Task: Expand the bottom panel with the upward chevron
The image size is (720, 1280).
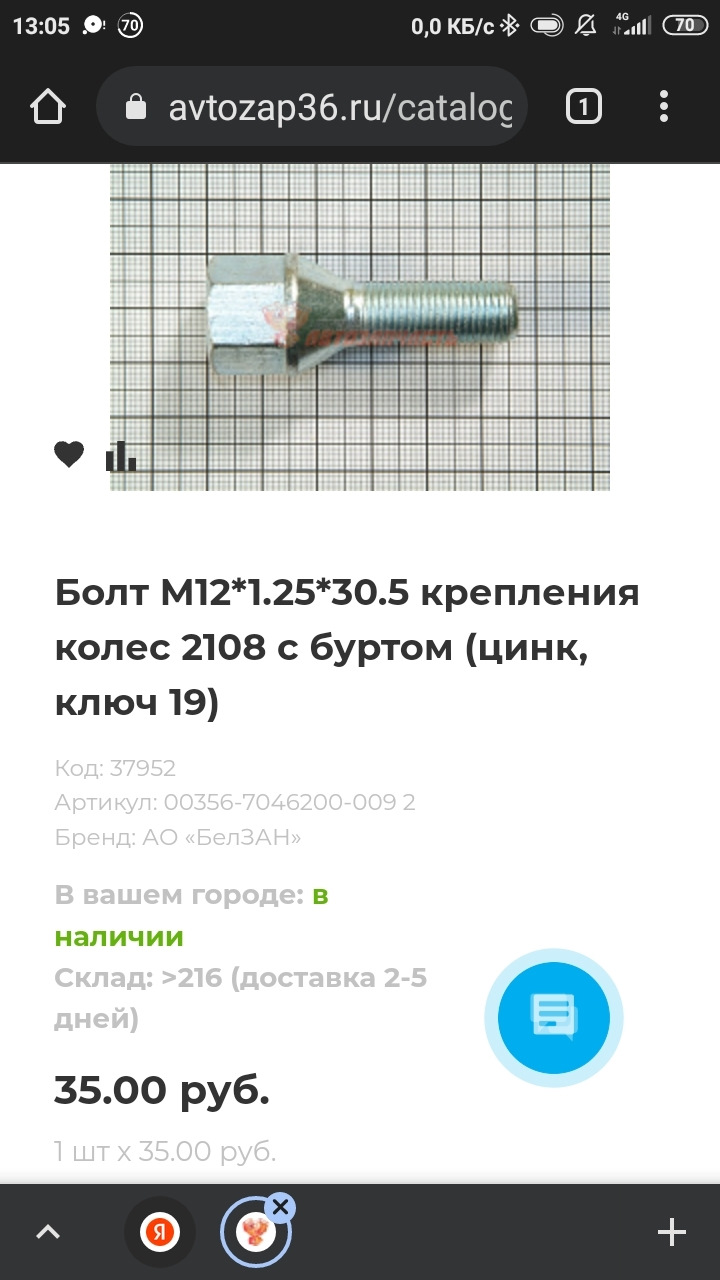Action: (x=47, y=1233)
